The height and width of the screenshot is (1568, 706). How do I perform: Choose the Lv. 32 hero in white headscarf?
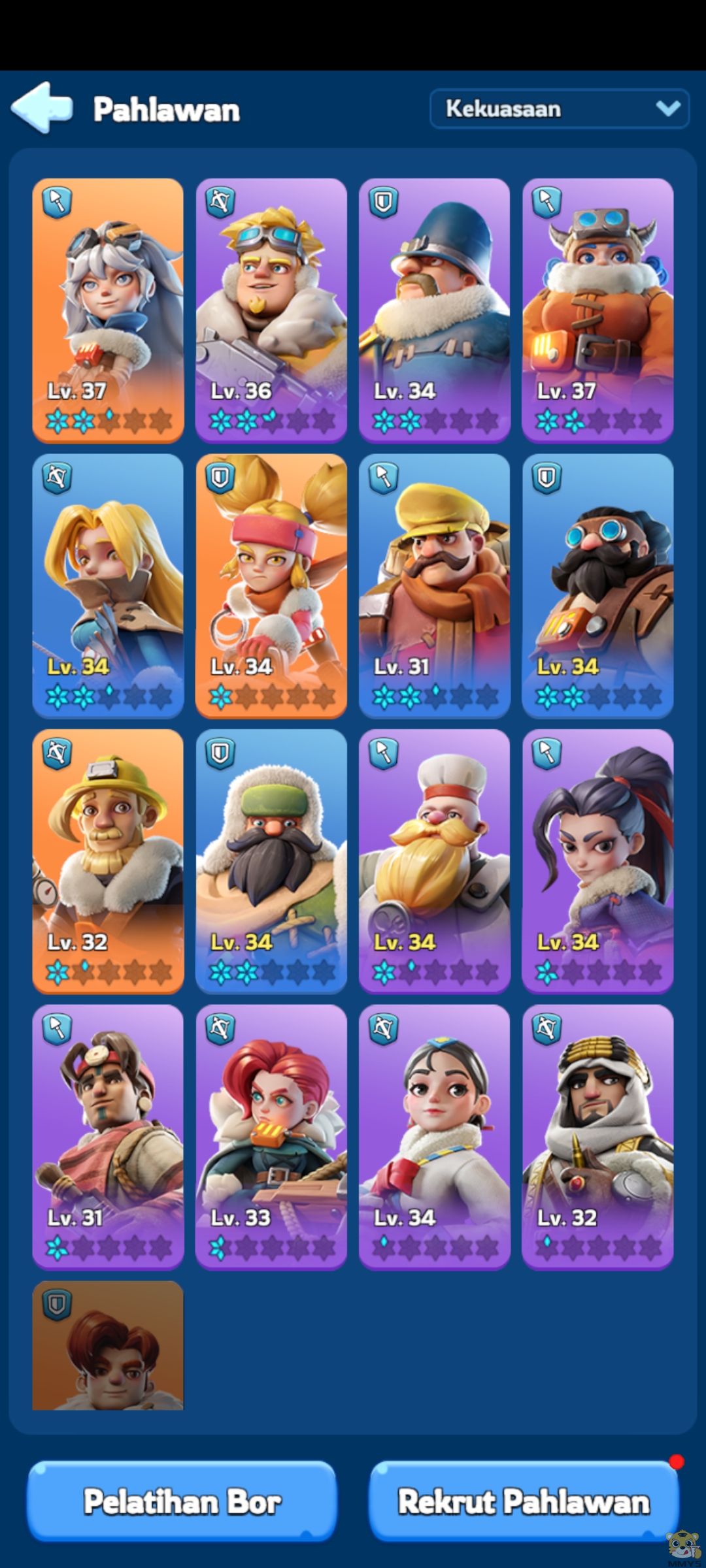pos(597,1137)
